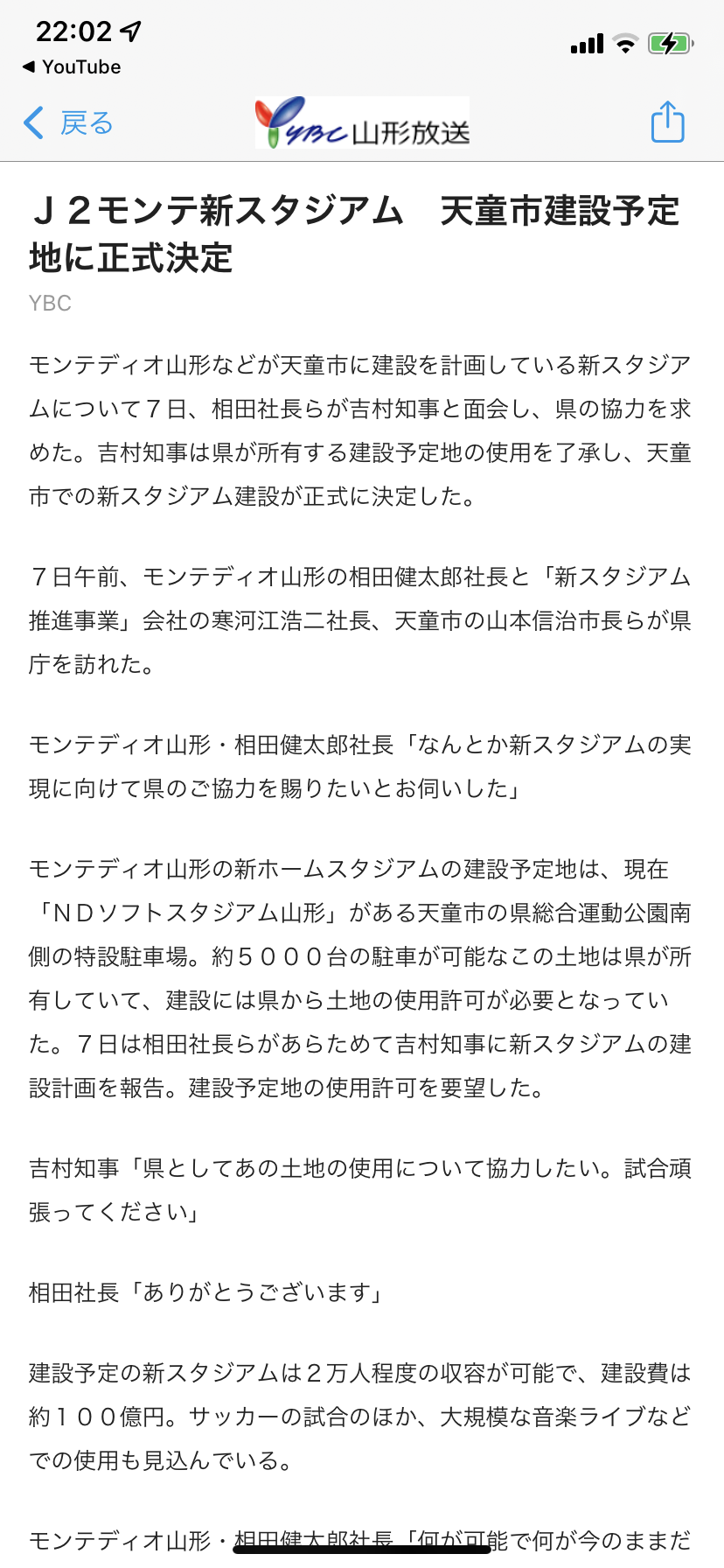The image size is (724, 1568).
Task: Share this YBC article
Action: click(x=668, y=122)
